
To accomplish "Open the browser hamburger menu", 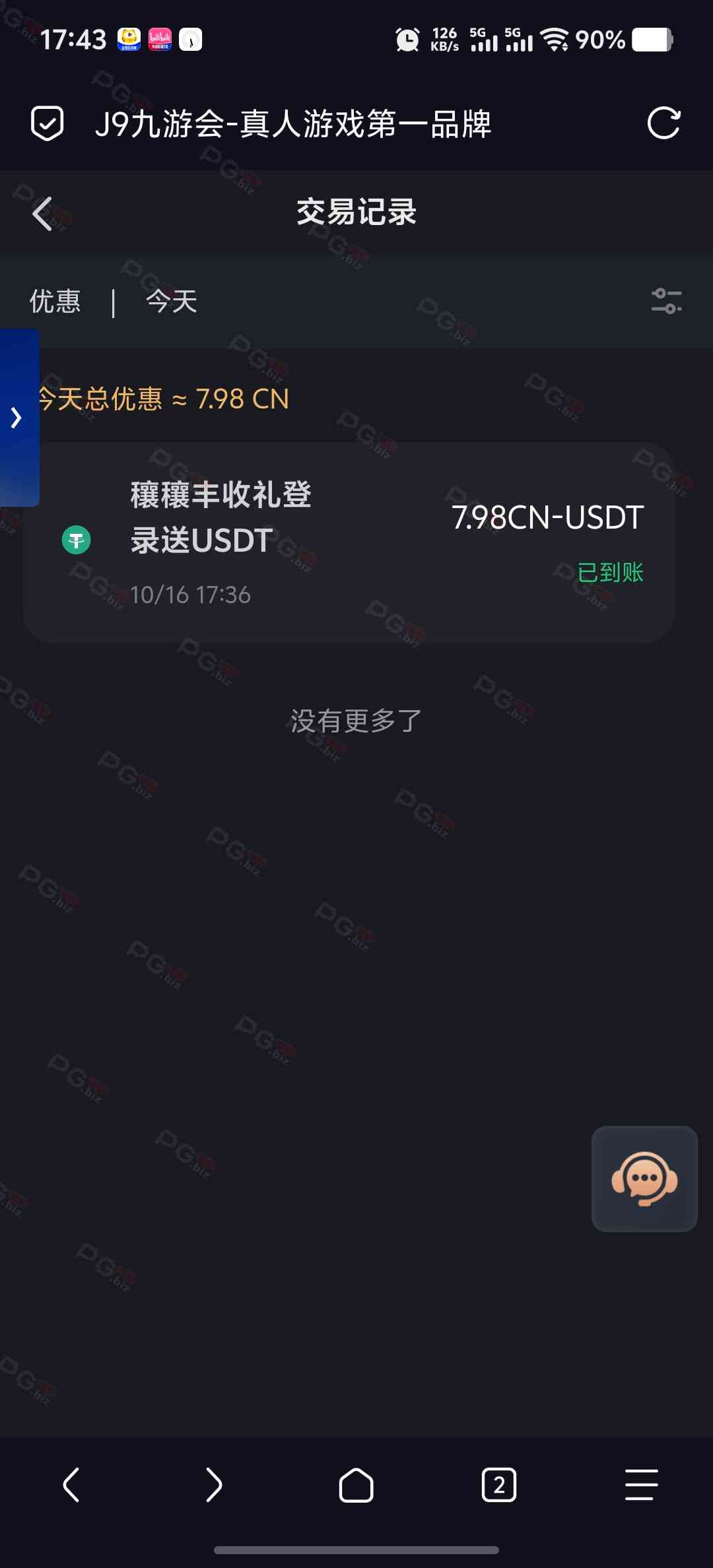I will [x=641, y=1485].
